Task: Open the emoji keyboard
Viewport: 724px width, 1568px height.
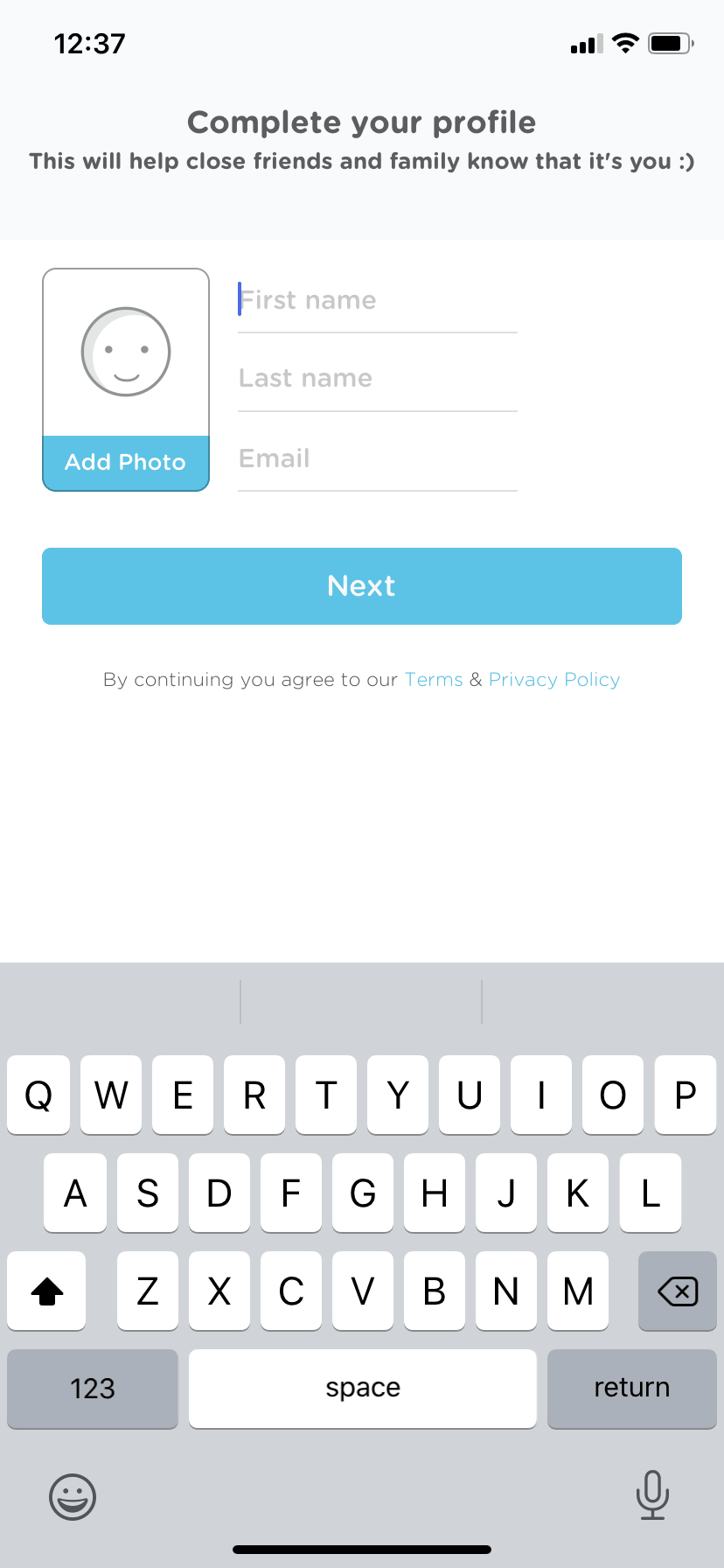Action: [73, 1496]
